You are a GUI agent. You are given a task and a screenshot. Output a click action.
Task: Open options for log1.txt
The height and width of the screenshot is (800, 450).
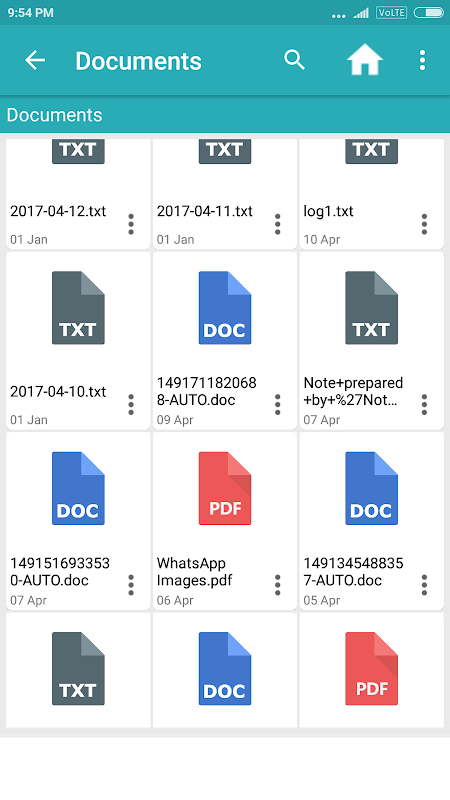(x=424, y=224)
